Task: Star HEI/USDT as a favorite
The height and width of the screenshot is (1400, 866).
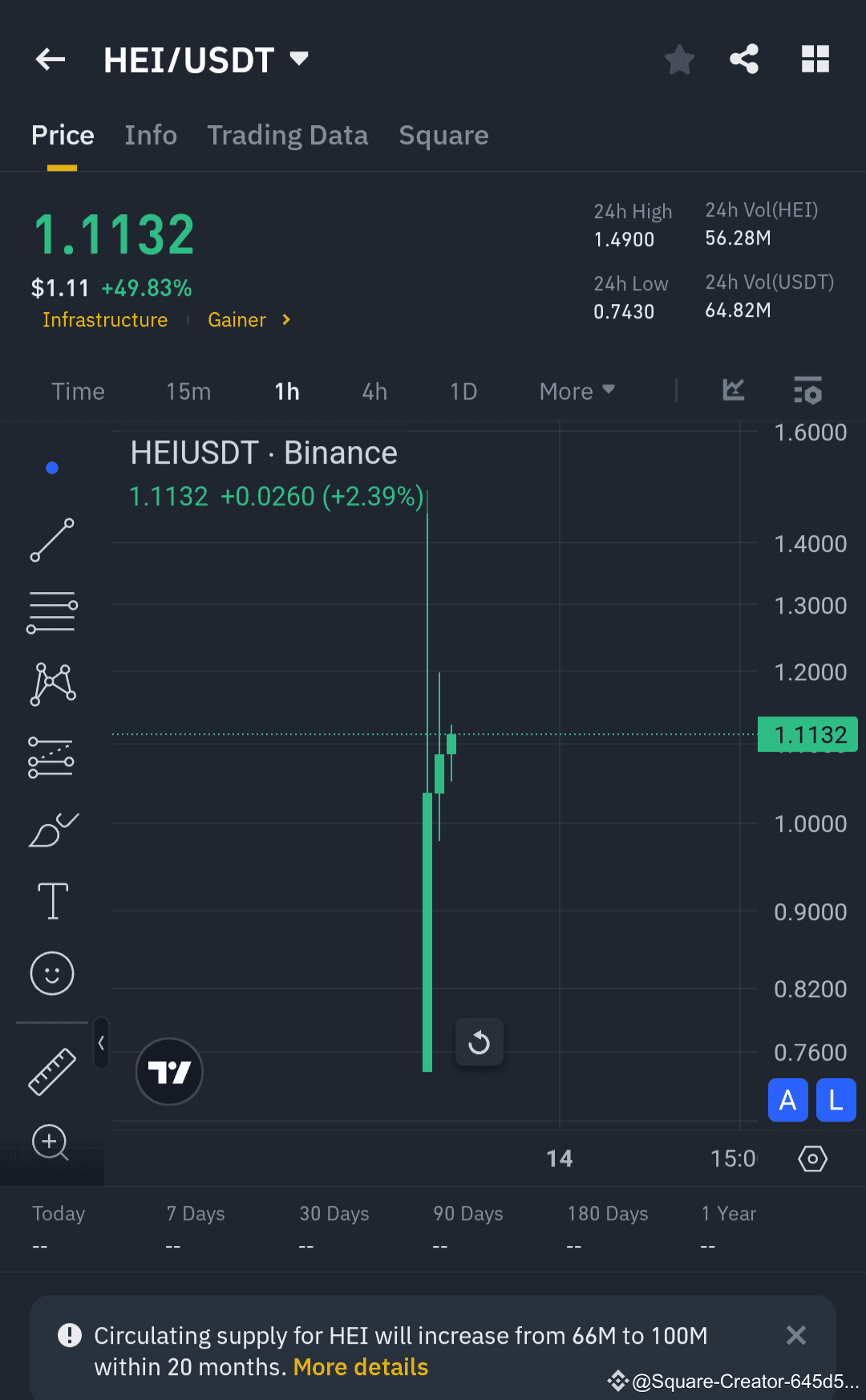Action: pyautogui.click(x=679, y=59)
